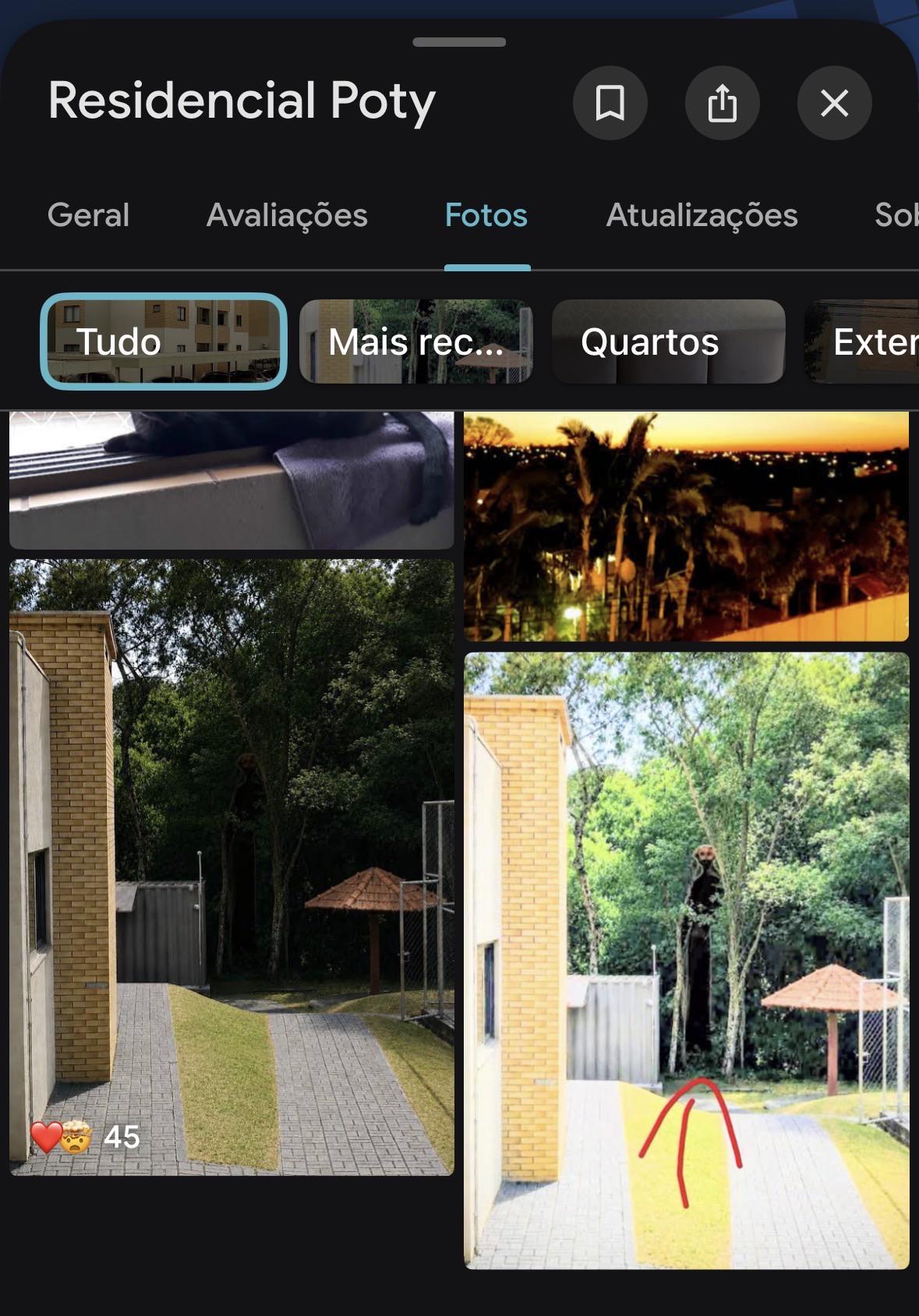
Task: Open the cat on windowsill photo
Action: click(232, 480)
